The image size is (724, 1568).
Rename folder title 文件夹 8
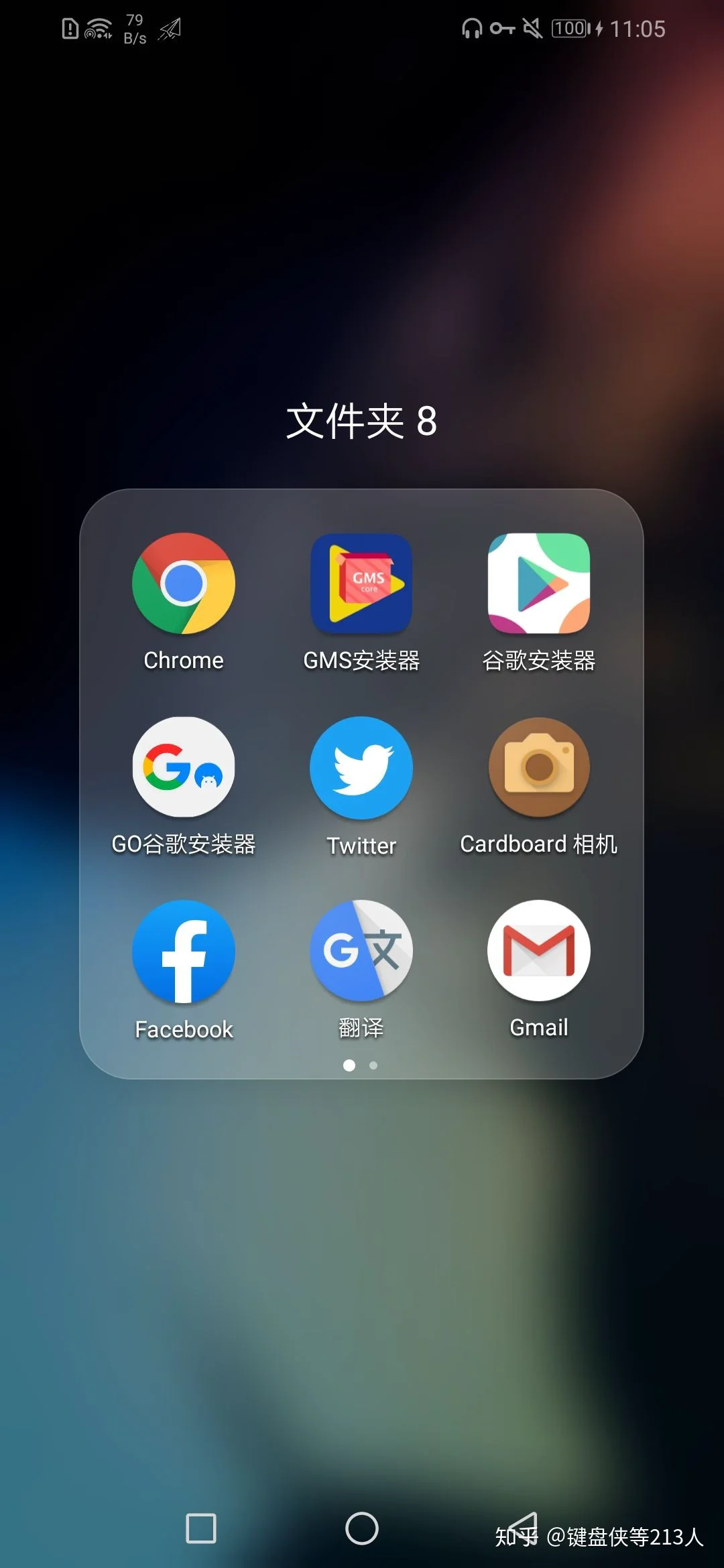click(361, 421)
